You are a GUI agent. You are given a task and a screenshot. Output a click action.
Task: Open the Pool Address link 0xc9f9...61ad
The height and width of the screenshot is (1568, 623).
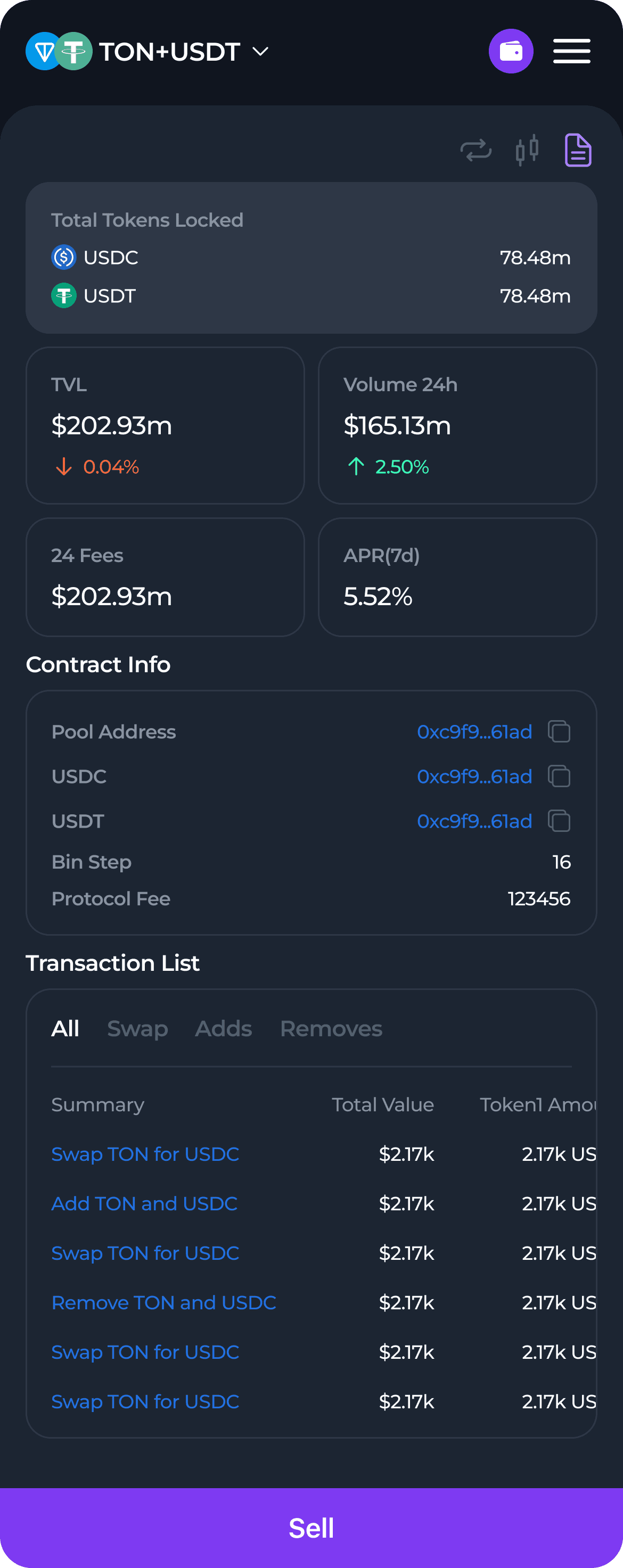(x=474, y=732)
